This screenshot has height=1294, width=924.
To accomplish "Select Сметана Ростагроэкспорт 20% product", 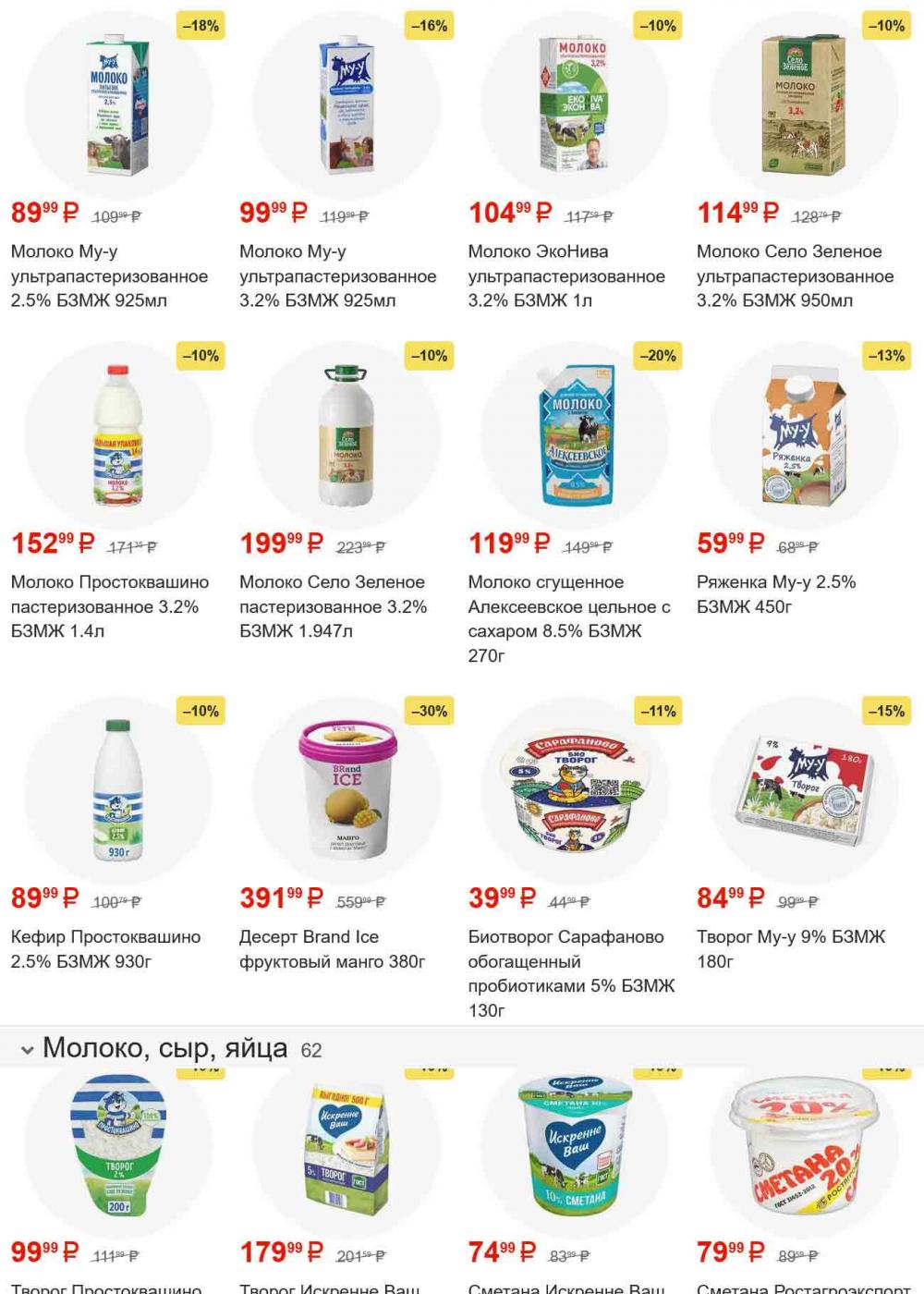I will pyautogui.click(x=803, y=1146).
